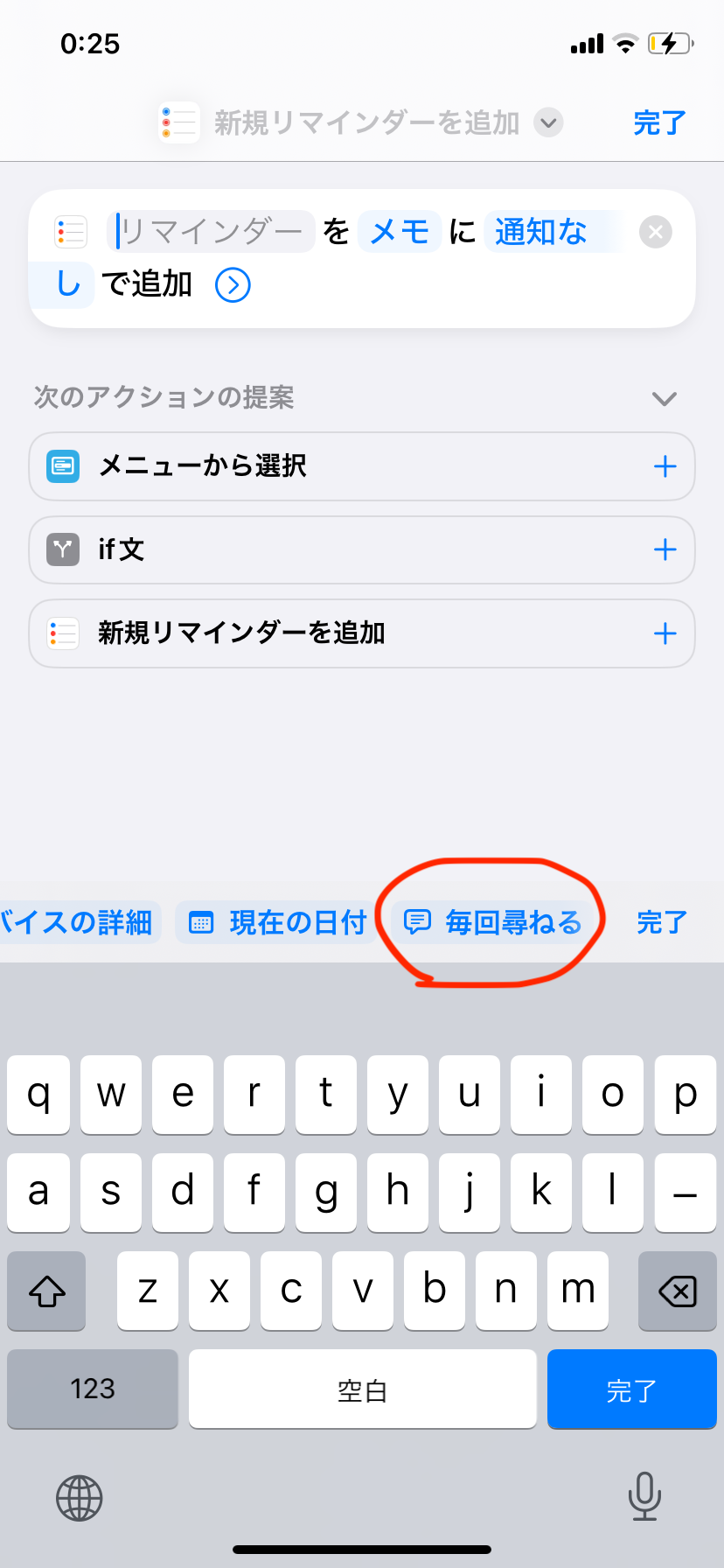
Task: Add the if文 action
Action: pyautogui.click(x=665, y=549)
